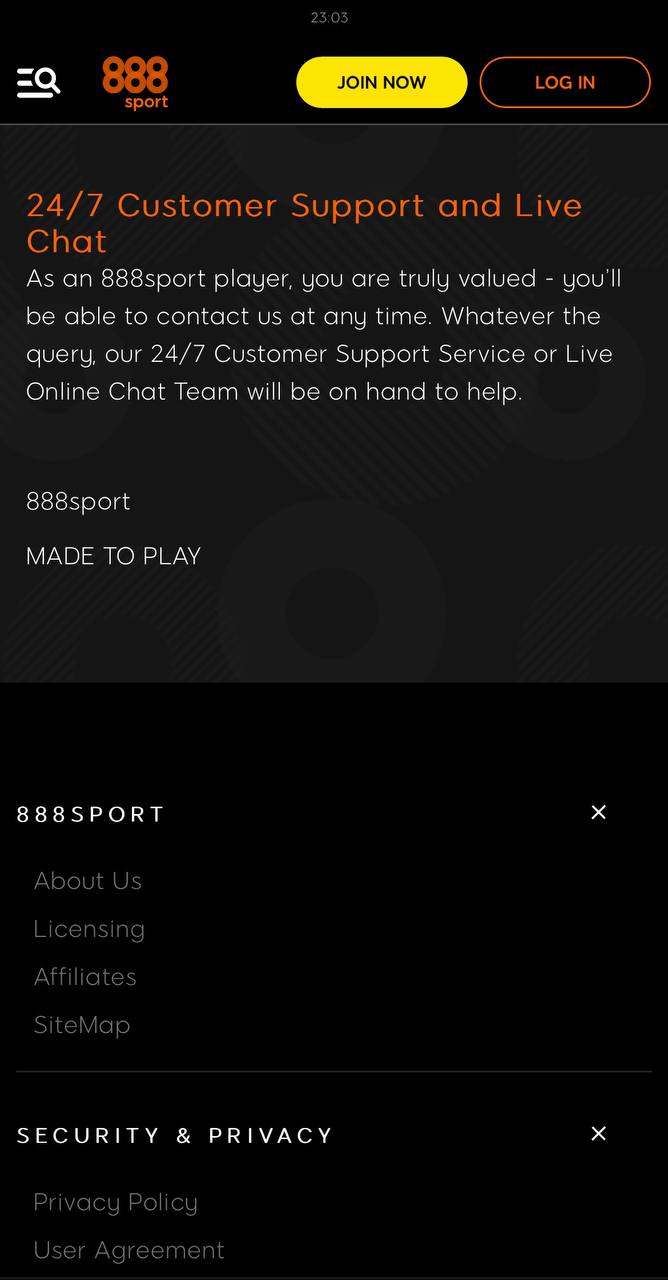Collapse the 888SPORT footer section
668x1280 pixels.
point(598,812)
